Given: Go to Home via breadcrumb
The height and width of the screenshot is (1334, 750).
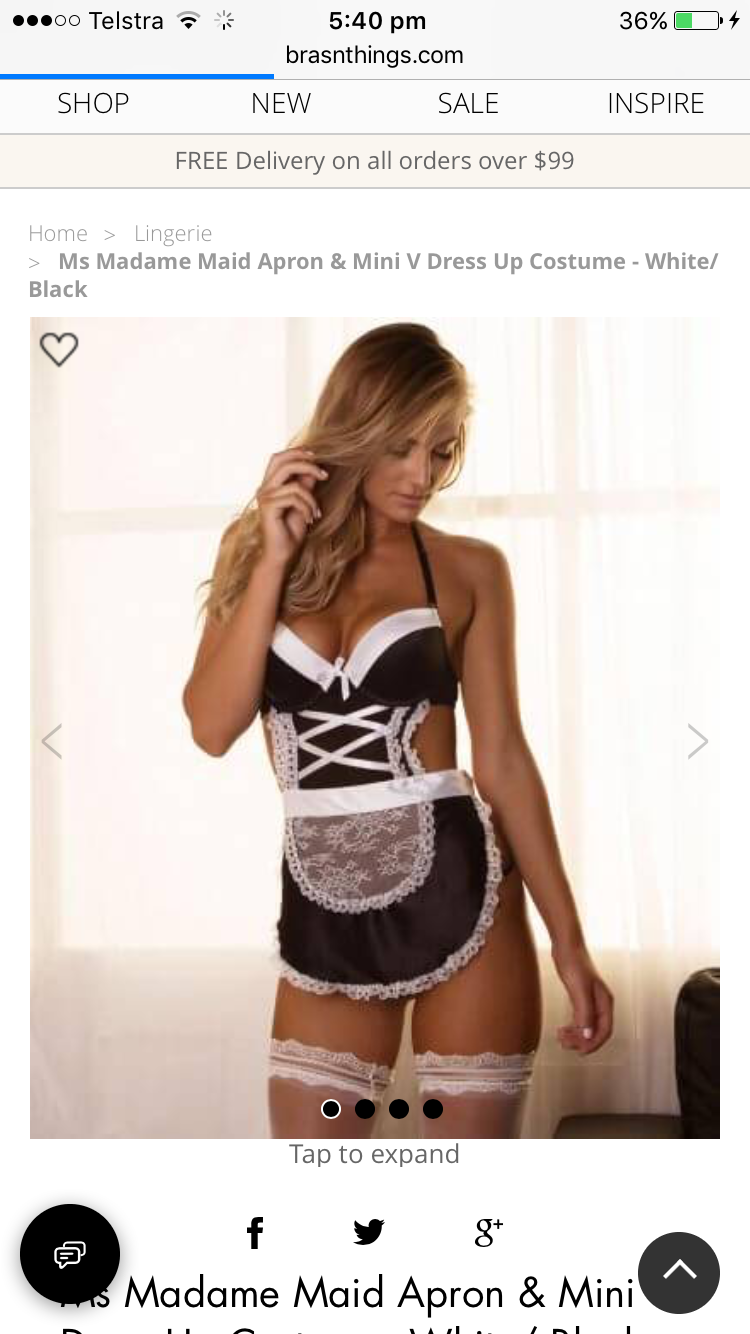Looking at the screenshot, I should point(58,233).
